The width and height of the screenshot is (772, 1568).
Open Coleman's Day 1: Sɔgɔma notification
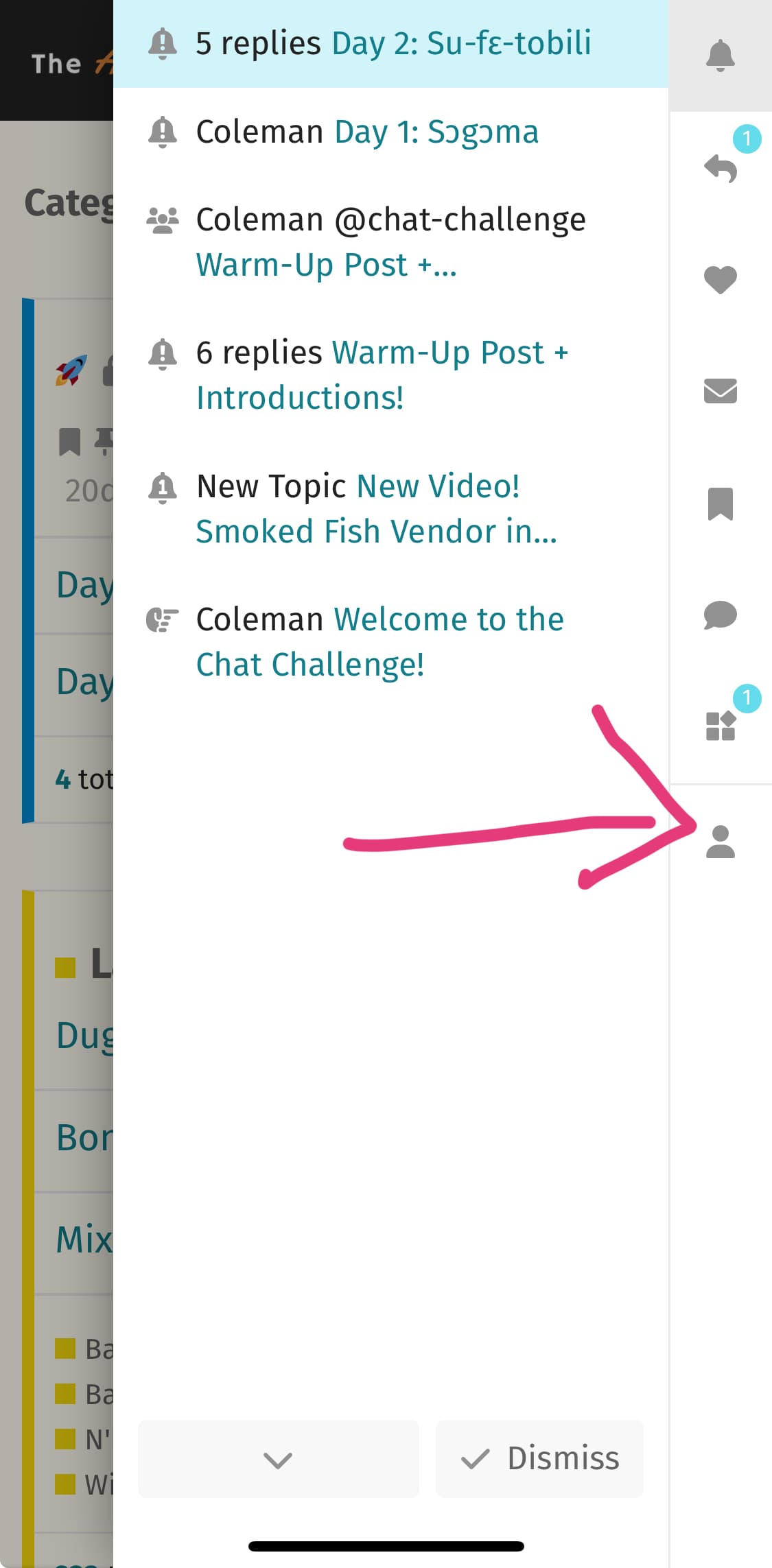[x=367, y=132]
